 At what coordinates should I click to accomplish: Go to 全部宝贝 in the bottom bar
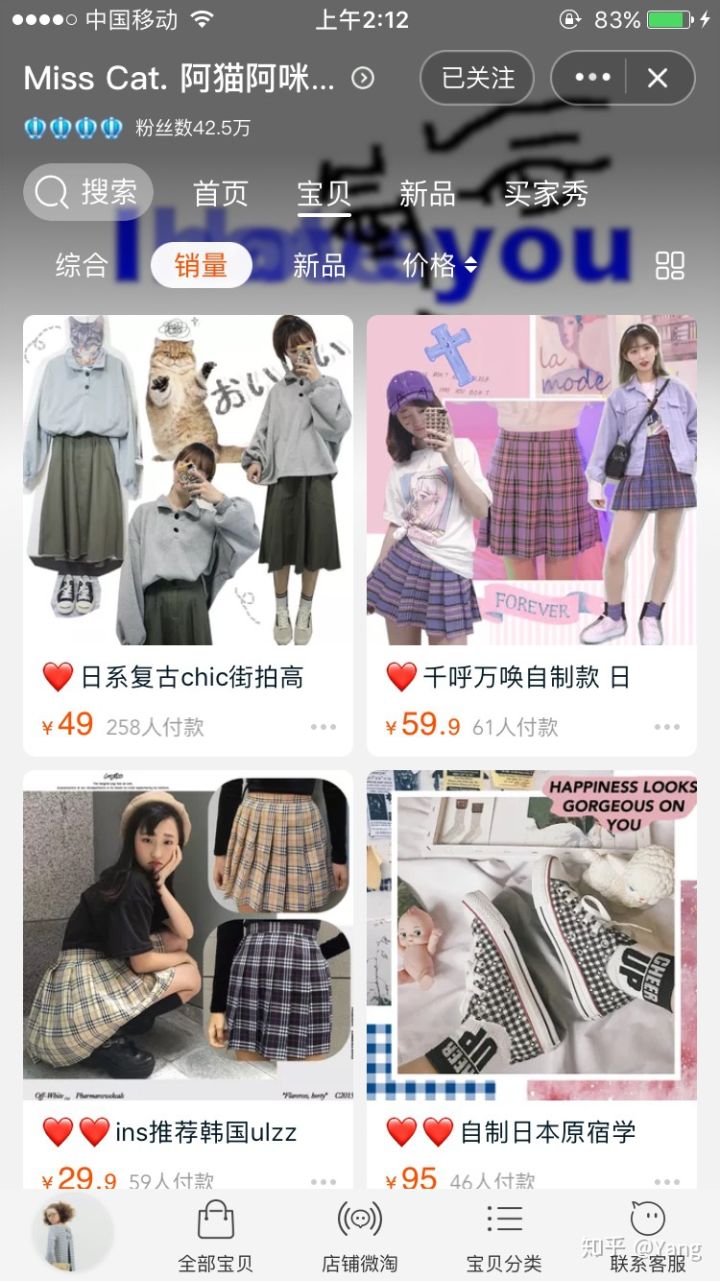coord(215,1235)
